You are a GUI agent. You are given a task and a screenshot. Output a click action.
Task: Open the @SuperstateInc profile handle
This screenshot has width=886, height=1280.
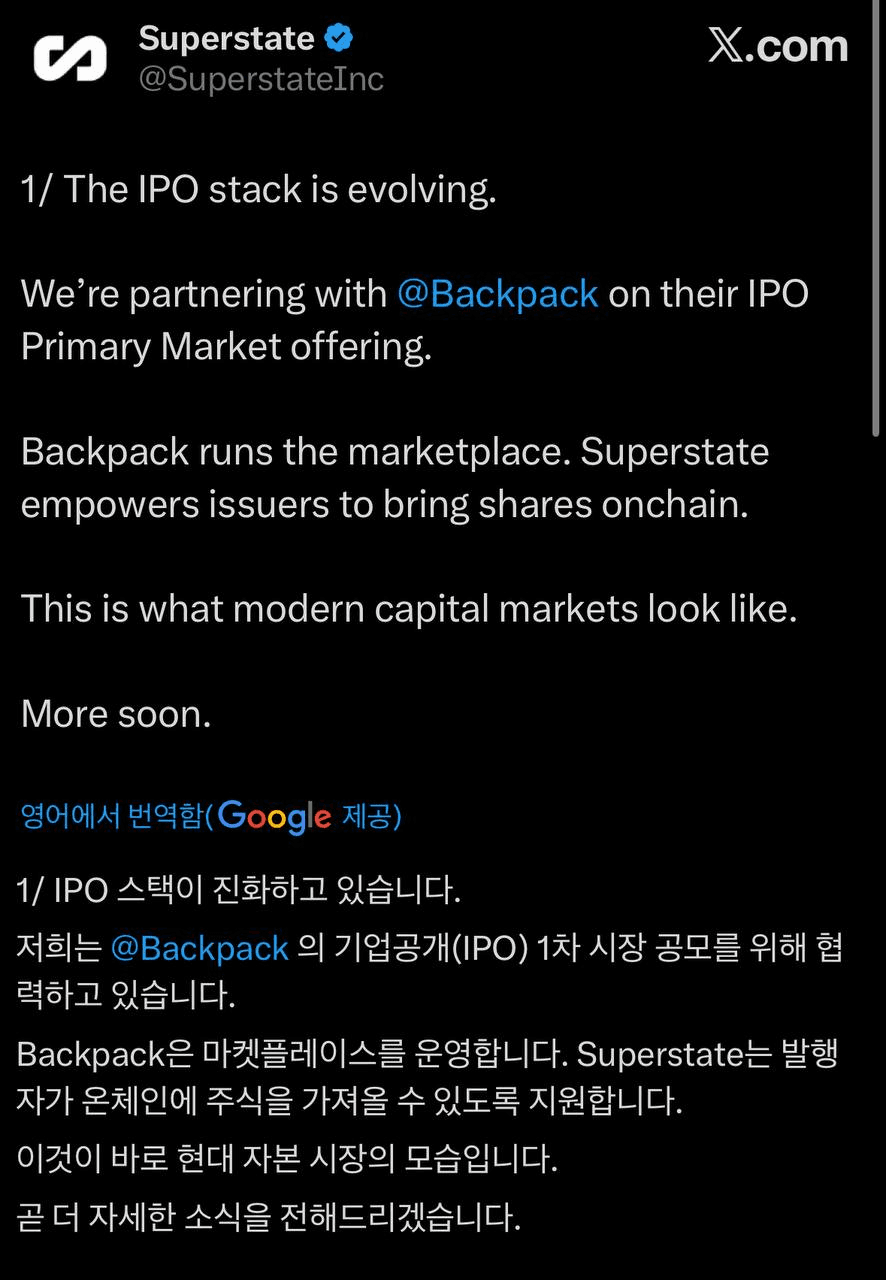pyautogui.click(x=261, y=80)
